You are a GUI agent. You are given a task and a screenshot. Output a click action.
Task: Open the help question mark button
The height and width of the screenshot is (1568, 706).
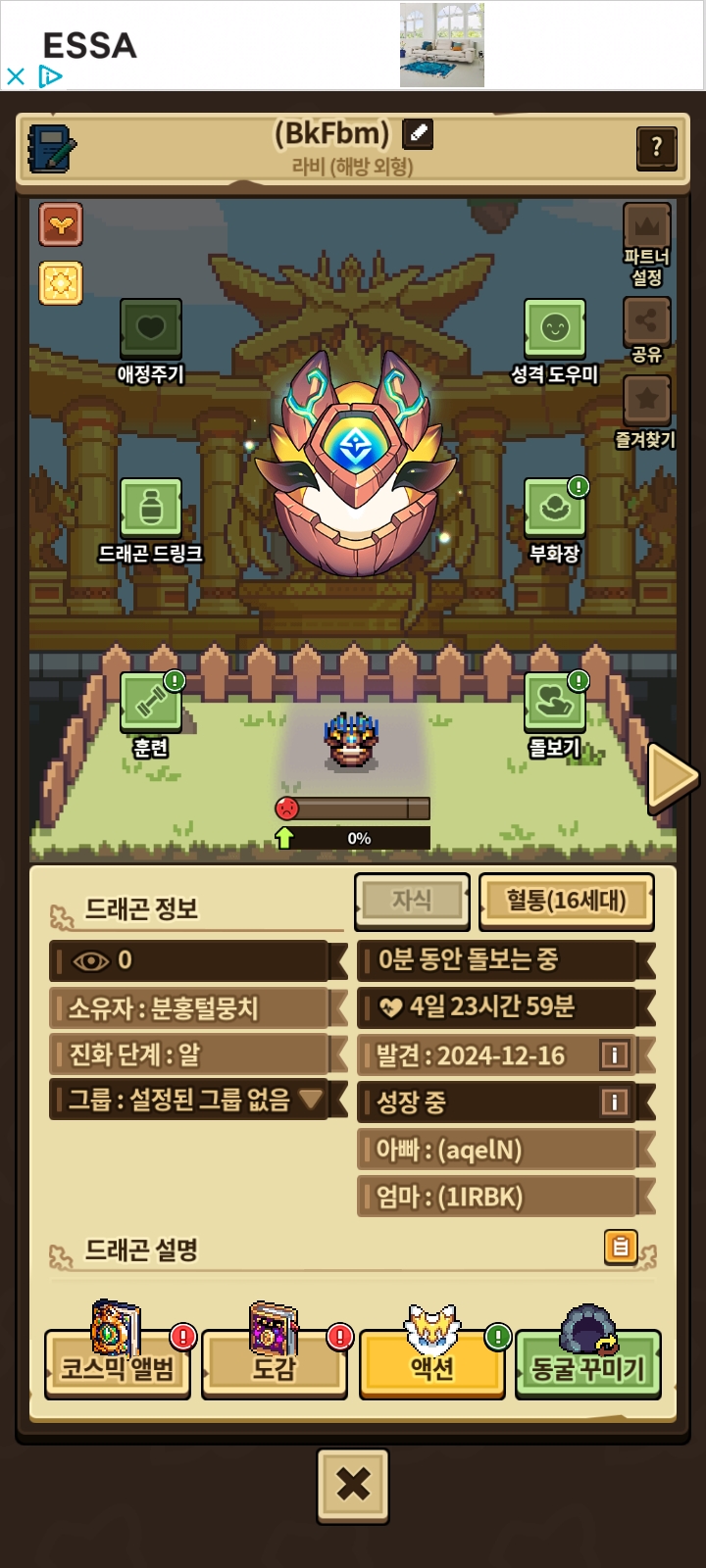pyautogui.click(x=656, y=148)
